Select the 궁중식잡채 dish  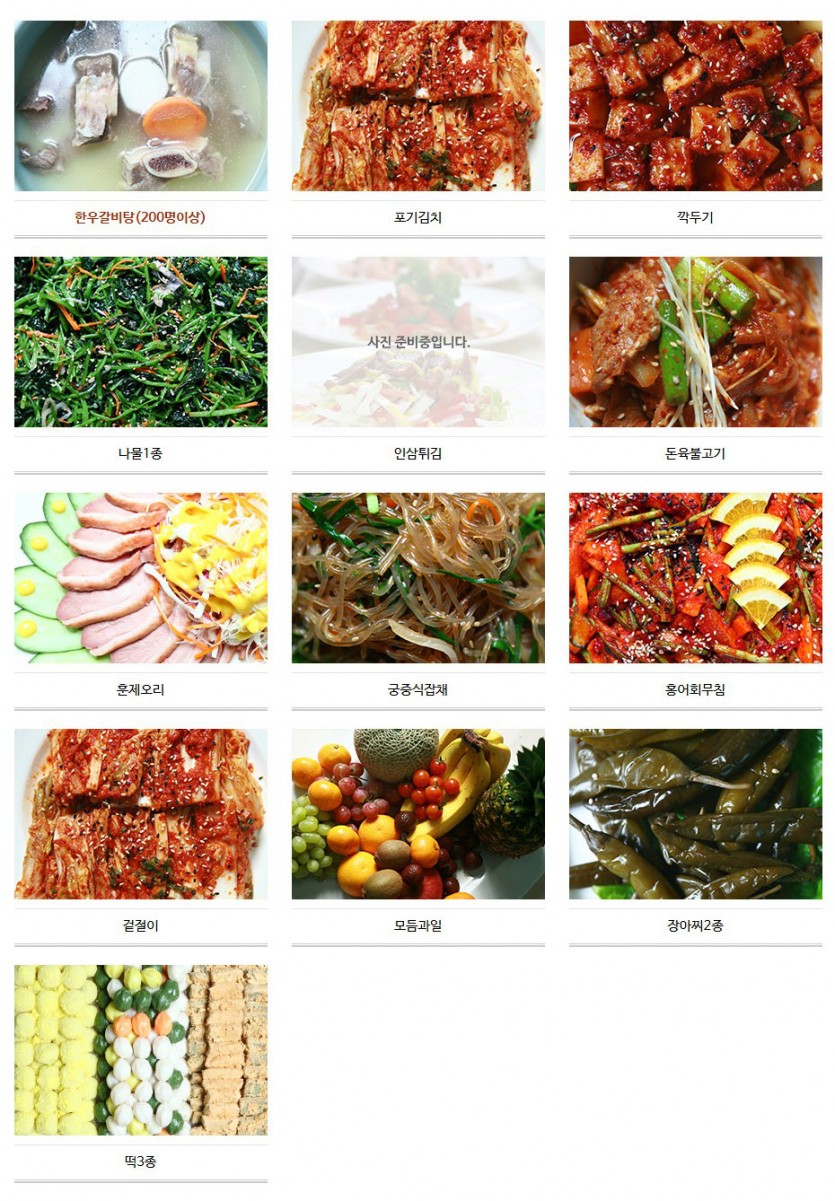(418, 578)
